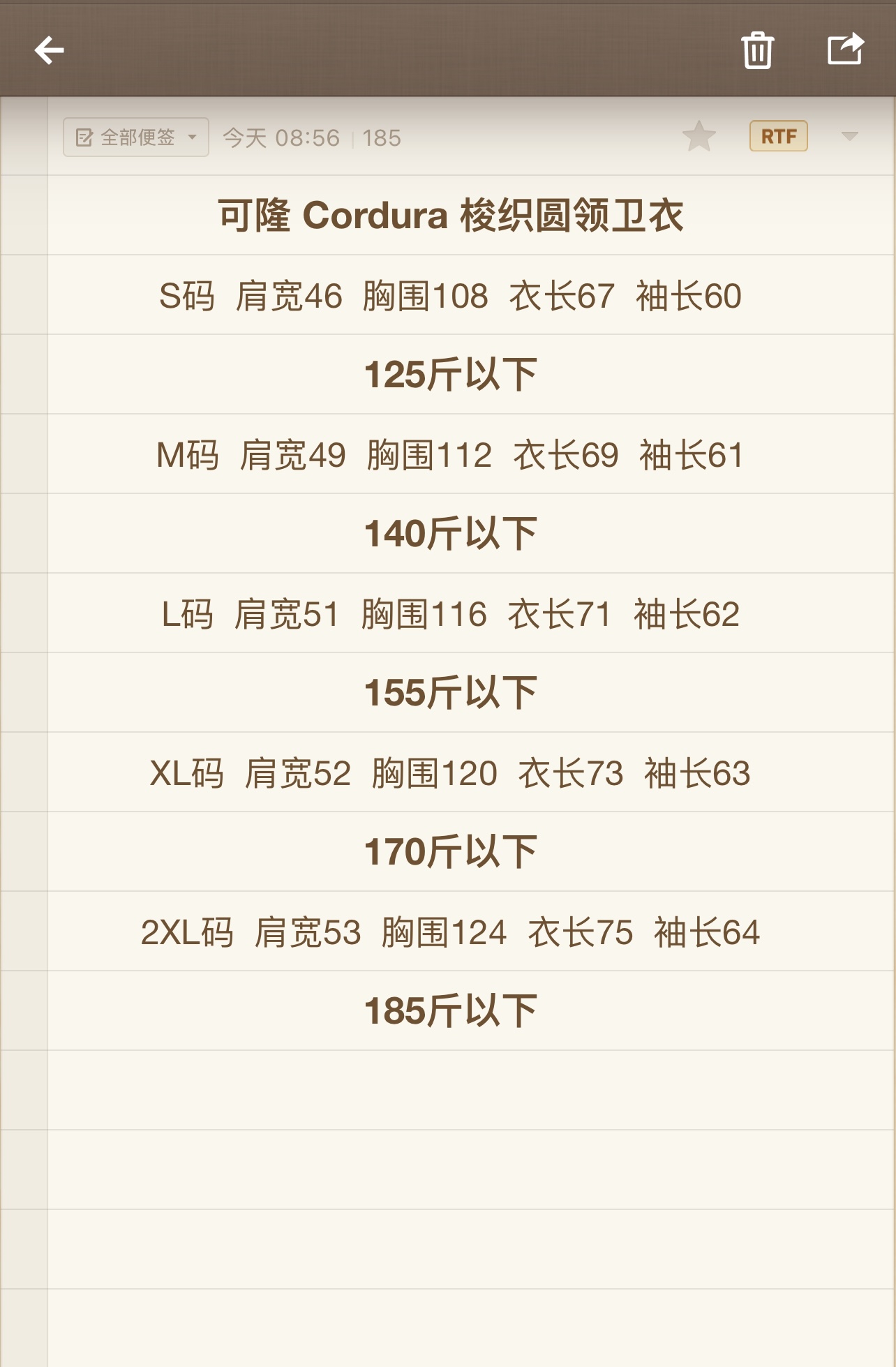This screenshot has height=1367, width=896.
Task: Delete this note with the trash icon
Action: (757, 50)
